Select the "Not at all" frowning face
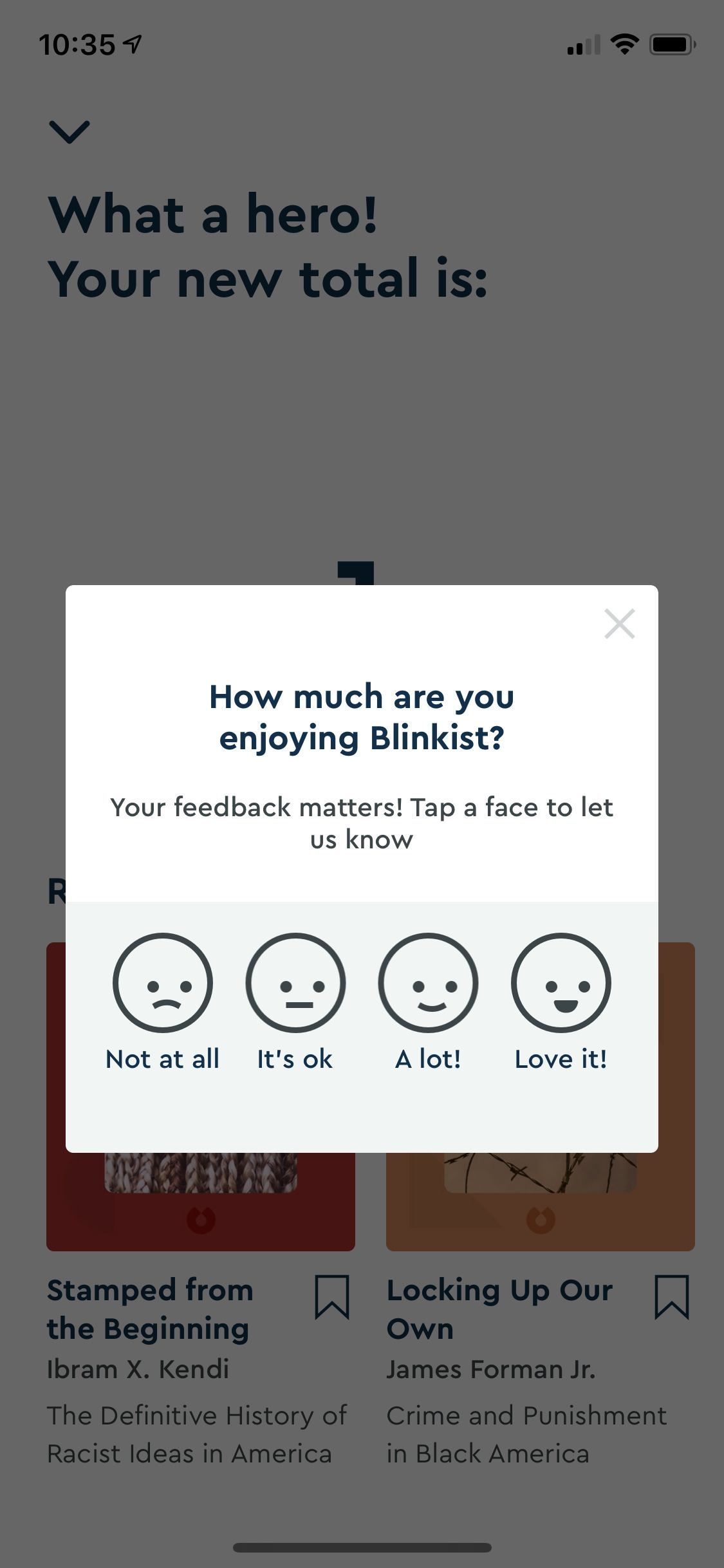This screenshot has width=724, height=1568. [162, 983]
